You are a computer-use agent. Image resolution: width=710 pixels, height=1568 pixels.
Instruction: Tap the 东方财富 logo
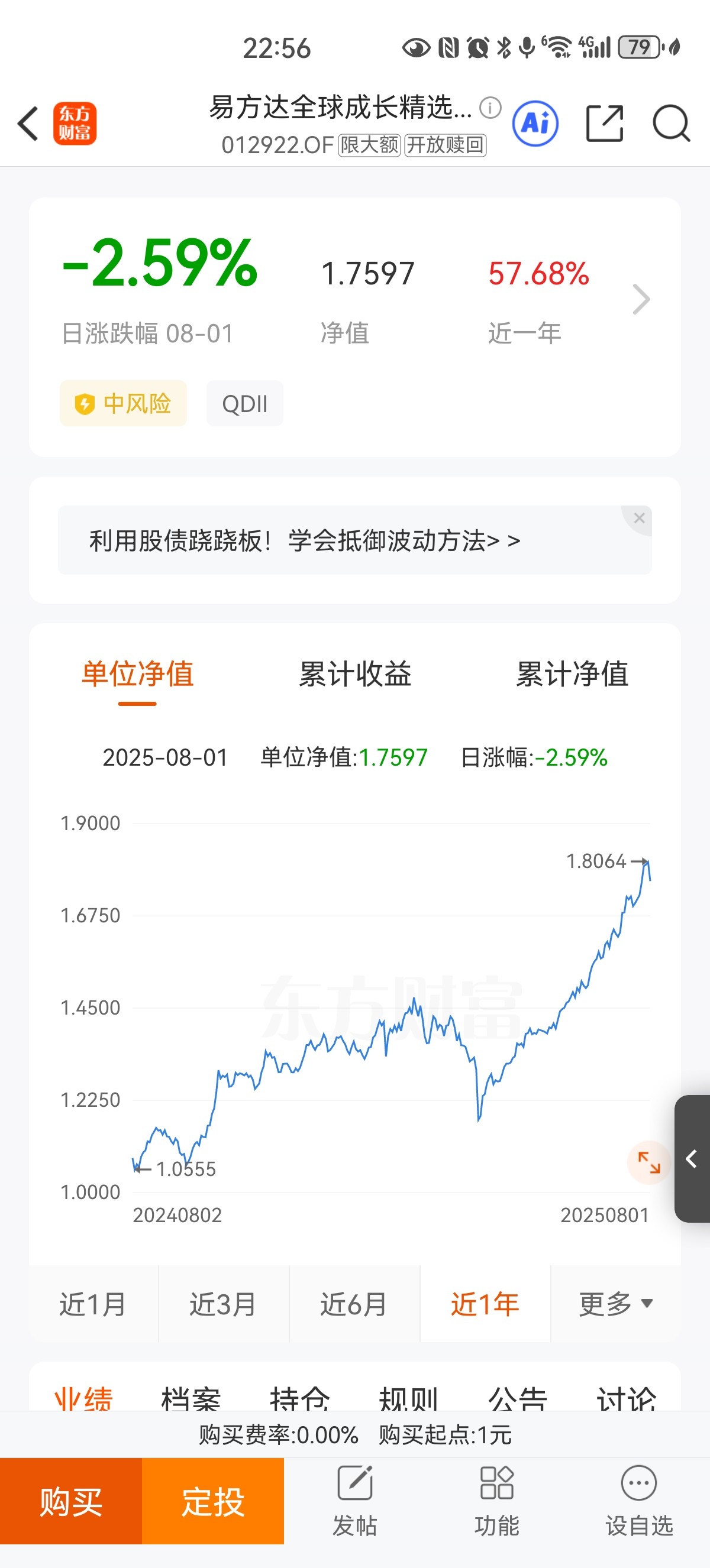[x=76, y=124]
